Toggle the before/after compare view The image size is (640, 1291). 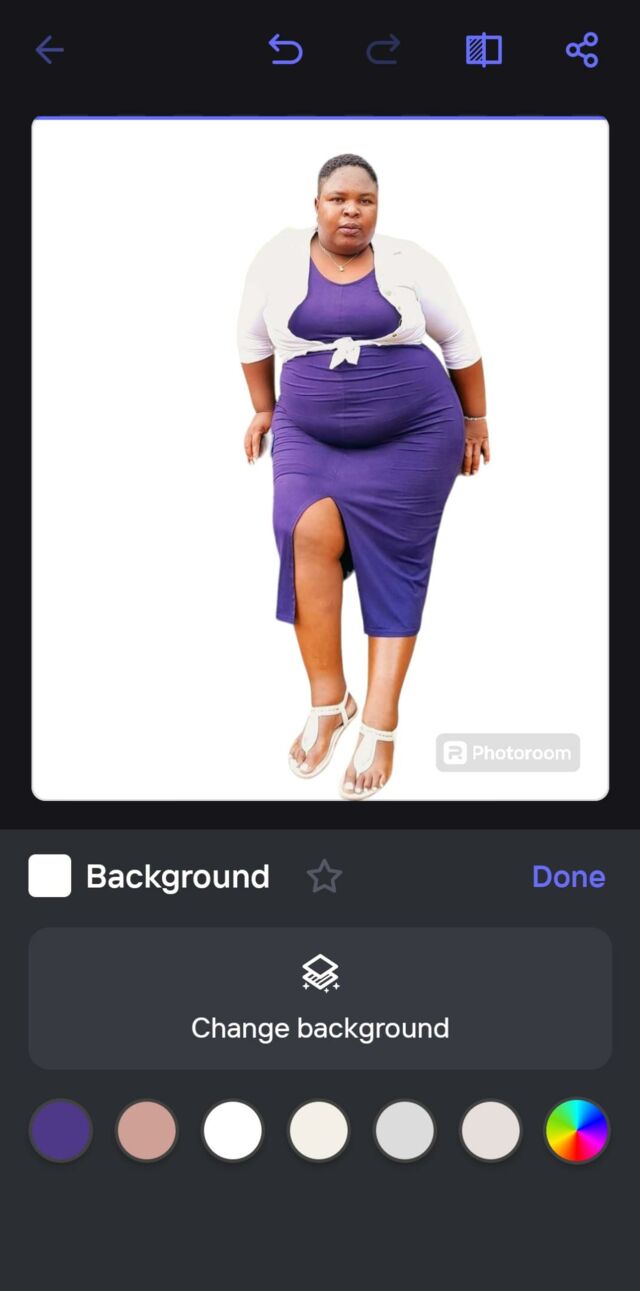pos(484,50)
